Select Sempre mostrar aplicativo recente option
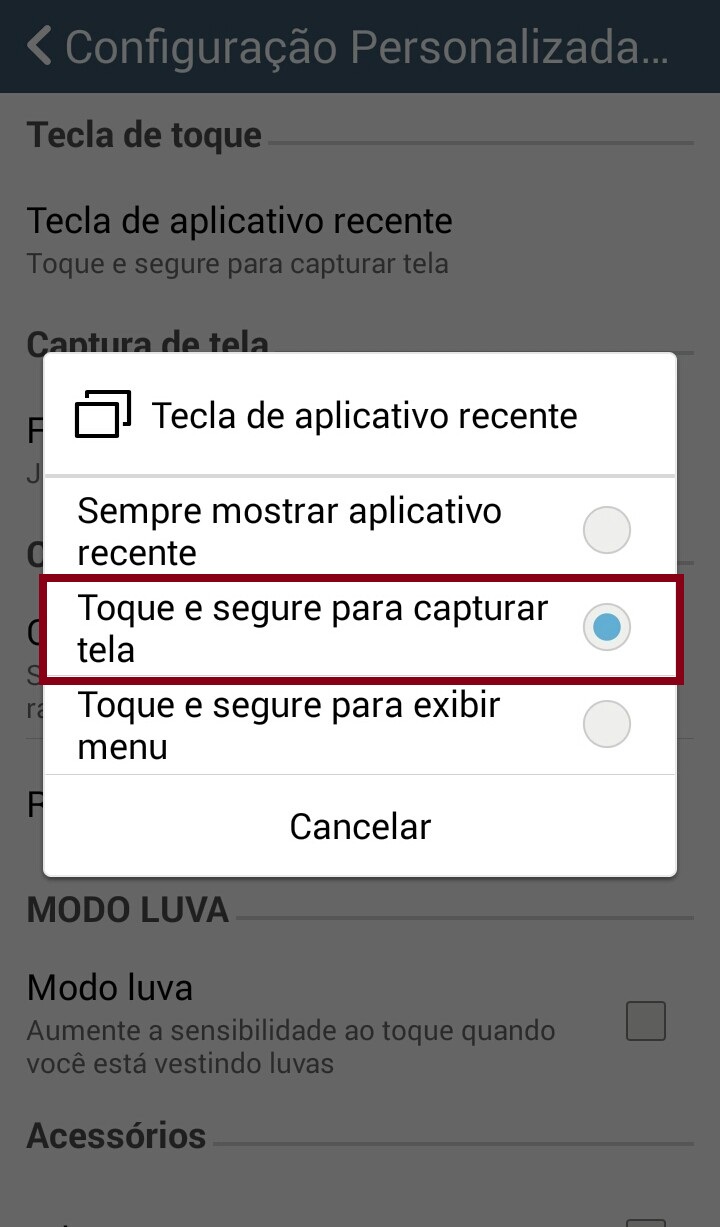 click(x=360, y=529)
